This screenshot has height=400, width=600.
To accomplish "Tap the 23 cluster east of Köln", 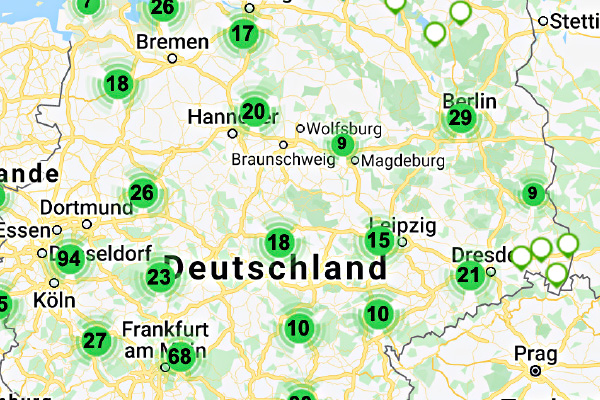I will point(159,277).
